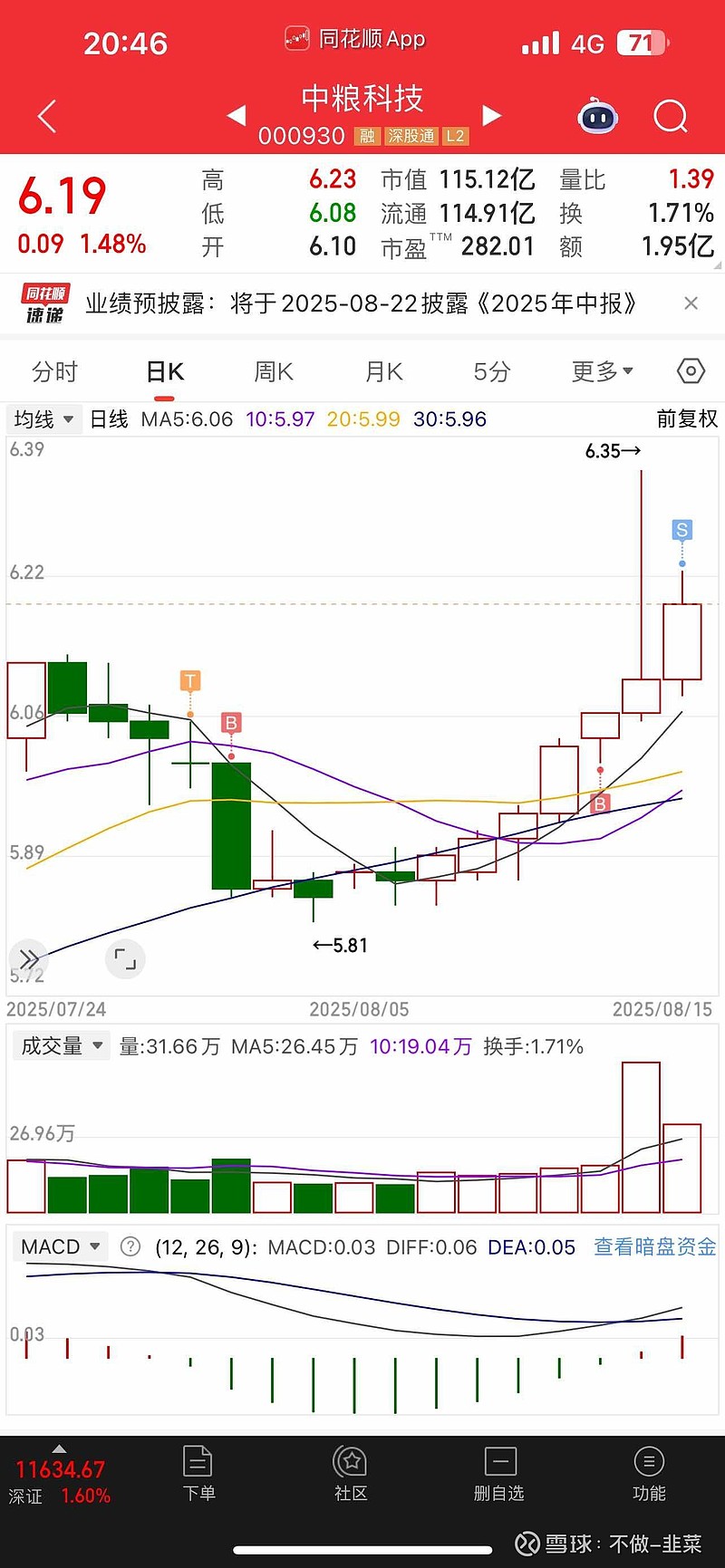Select the 月K tab

click(383, 371)
